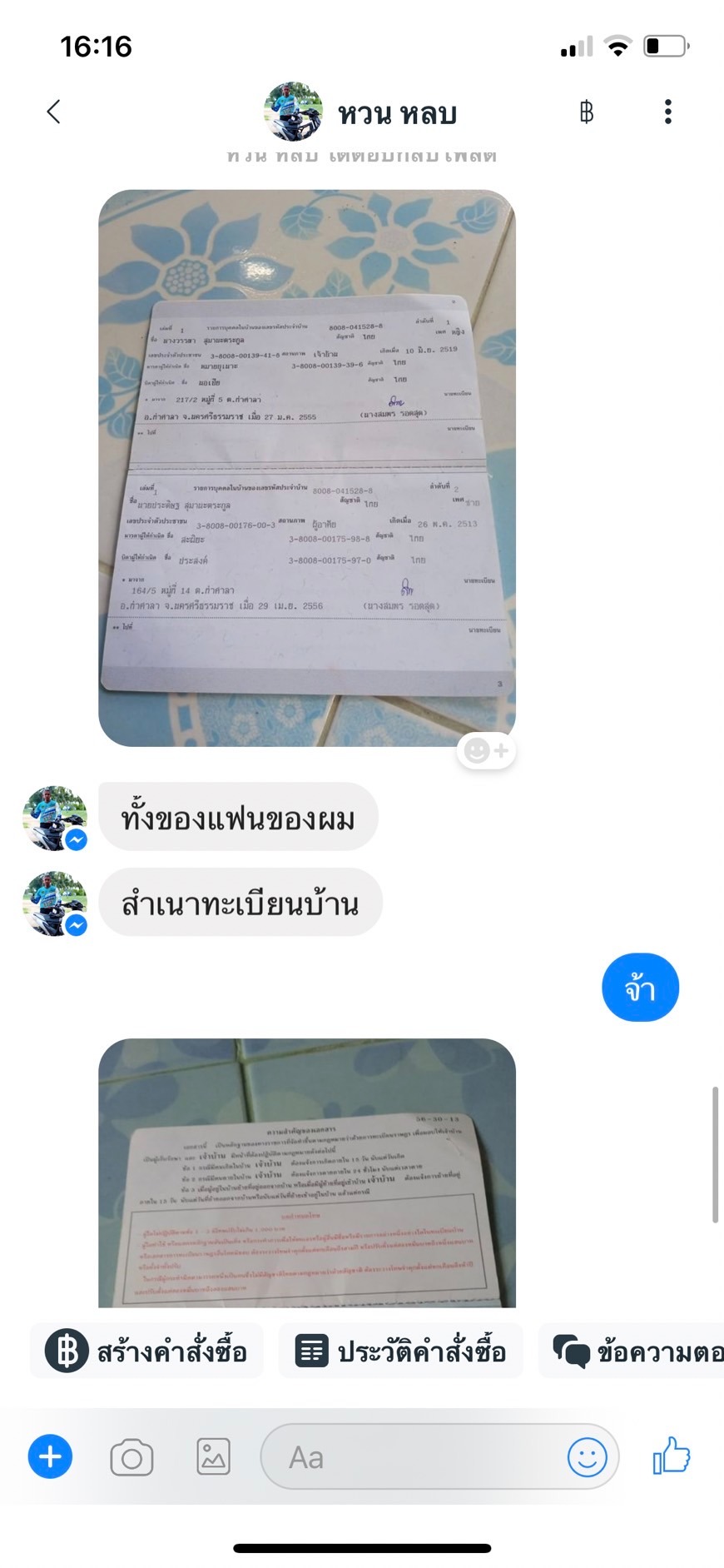Tap the สร้างคำสั่งซื้อ create-order chip

pyautogui.click(x=147, y=1351)
